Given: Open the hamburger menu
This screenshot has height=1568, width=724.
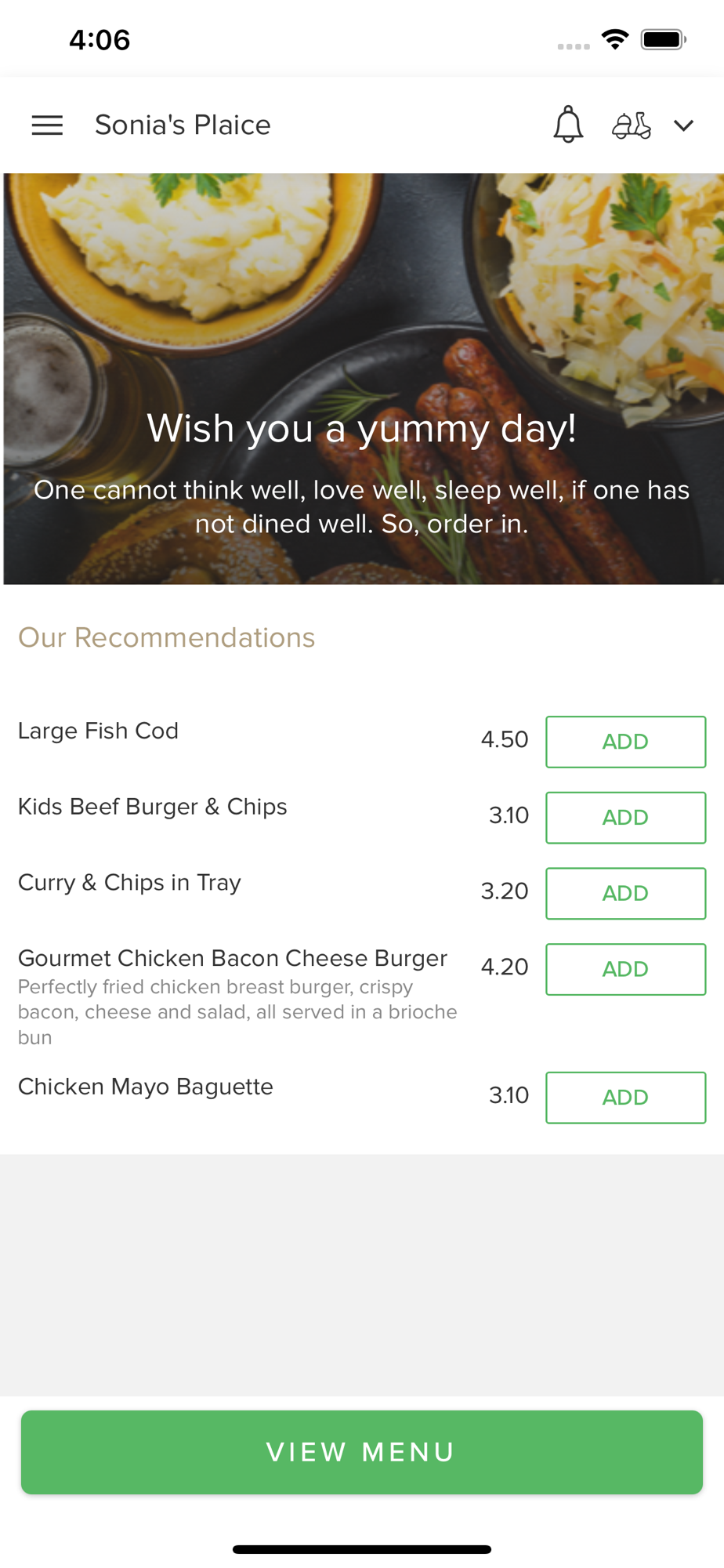Looking at the screenshot, I should click(47, 125).
